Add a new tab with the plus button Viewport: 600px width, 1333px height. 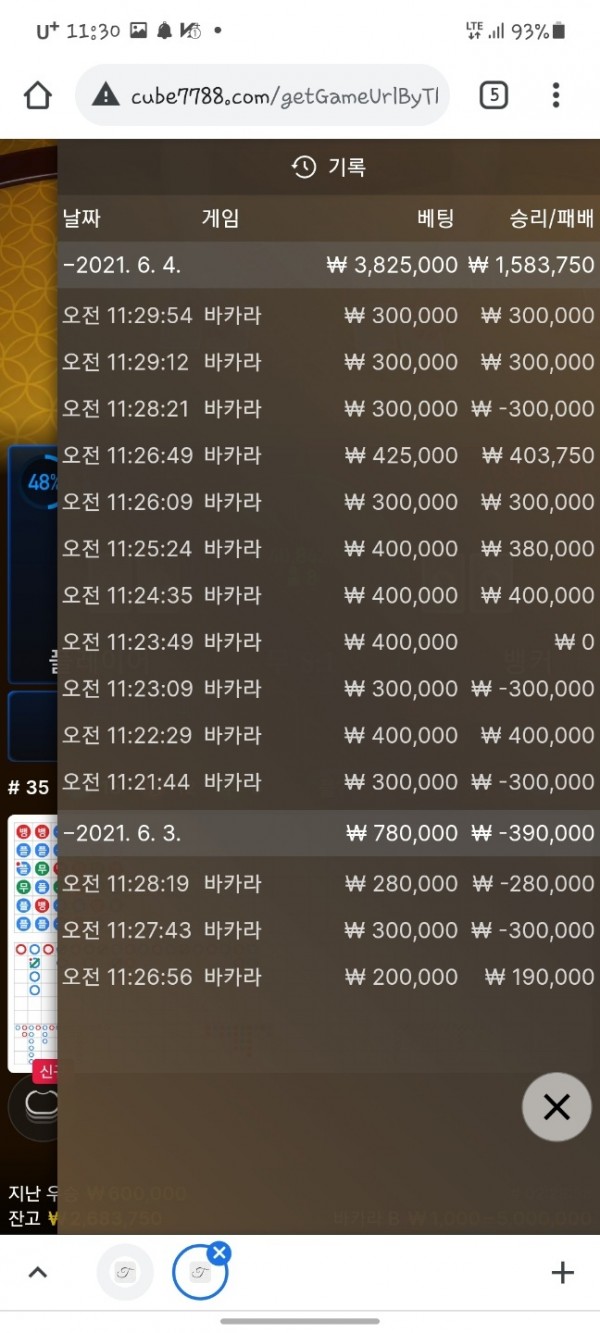(562, 1272)
